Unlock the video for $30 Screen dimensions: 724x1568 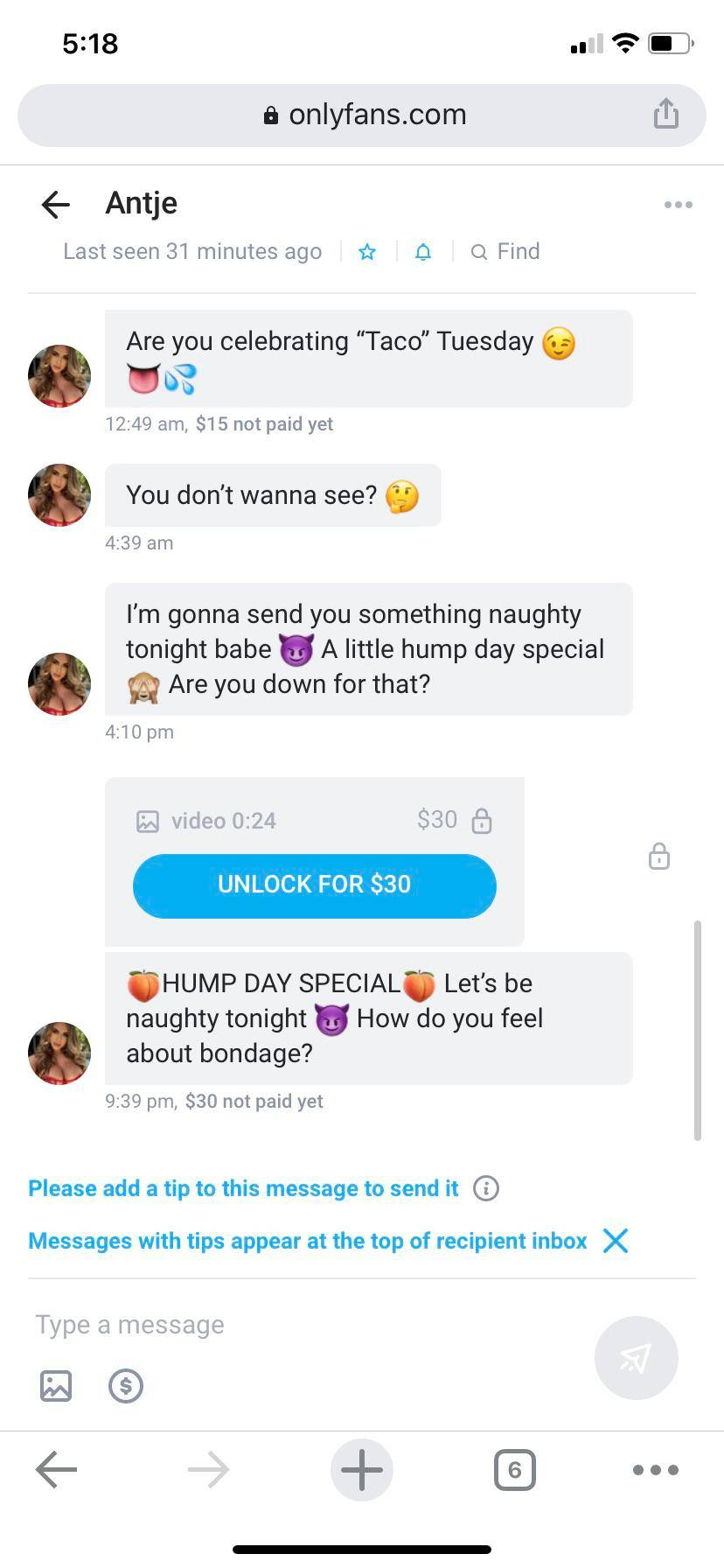point(314,885)
